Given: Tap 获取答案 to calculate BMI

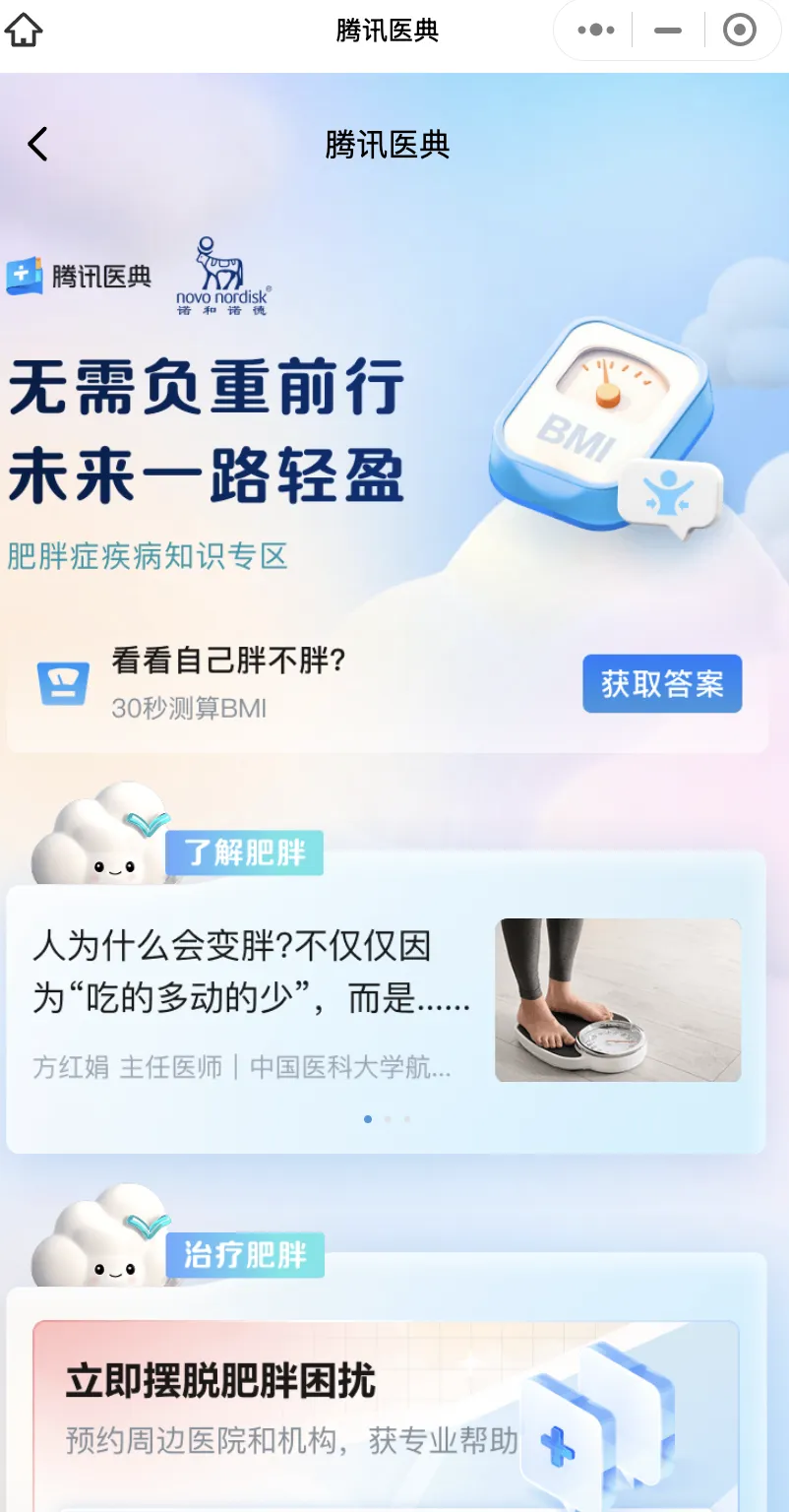Looking at the screenshot, I should tap(662, 683).
